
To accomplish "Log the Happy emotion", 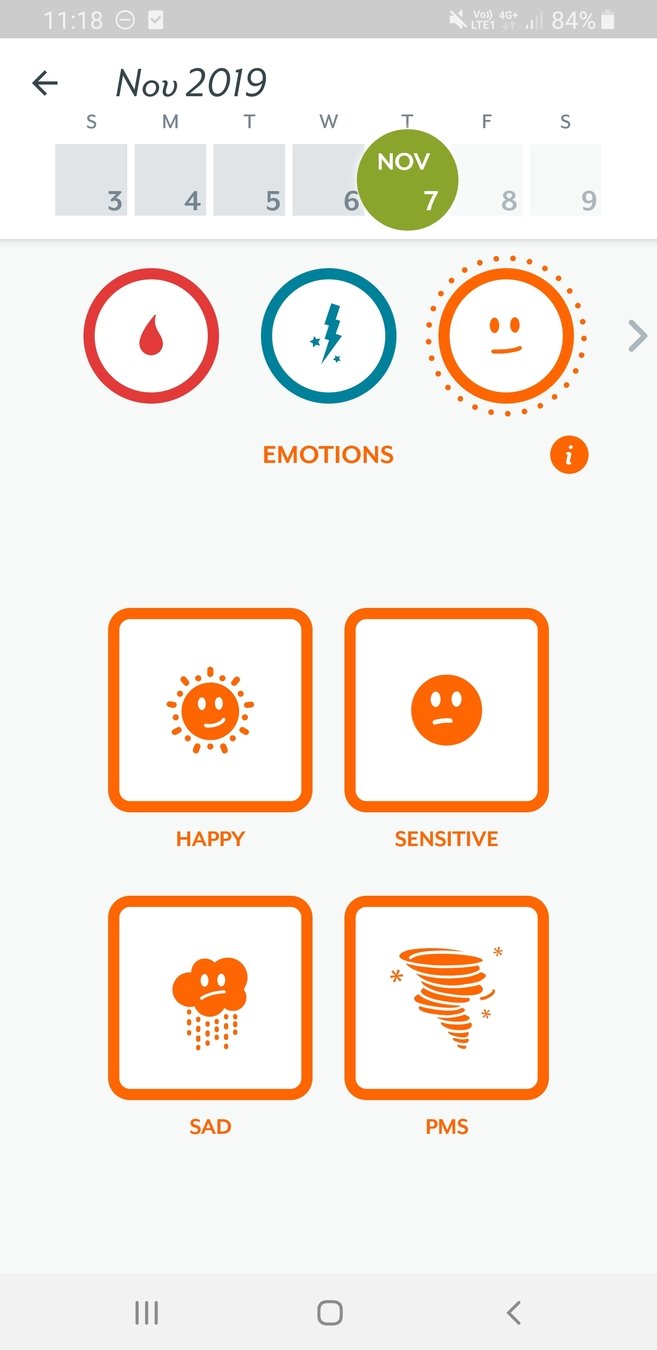I will pos(210,710).
